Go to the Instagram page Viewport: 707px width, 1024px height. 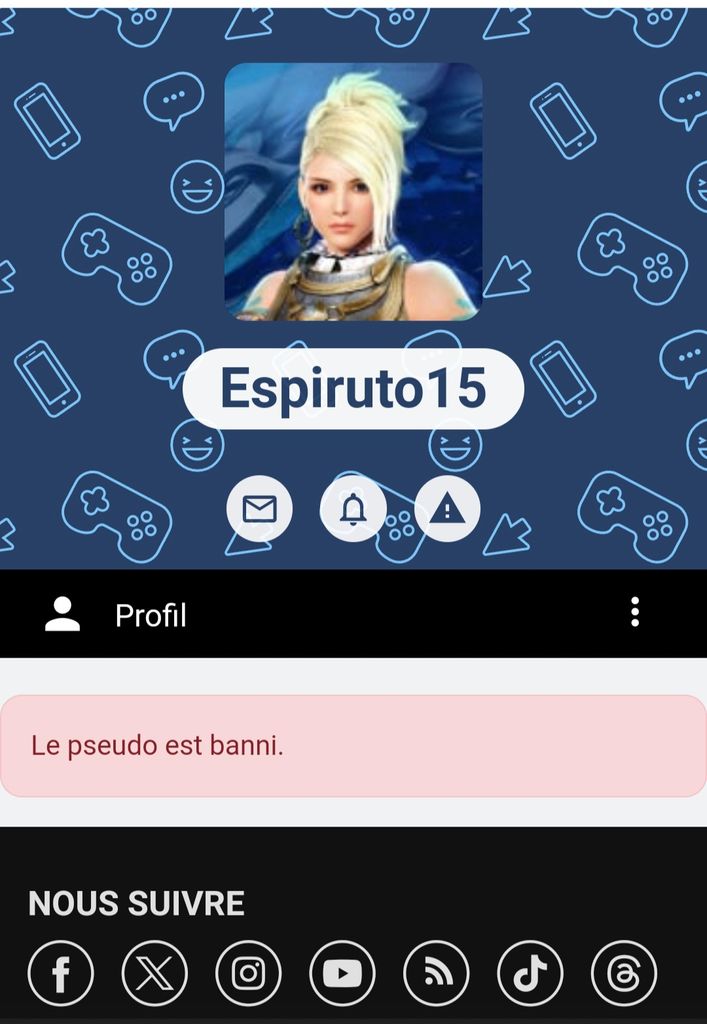[248, 973]
